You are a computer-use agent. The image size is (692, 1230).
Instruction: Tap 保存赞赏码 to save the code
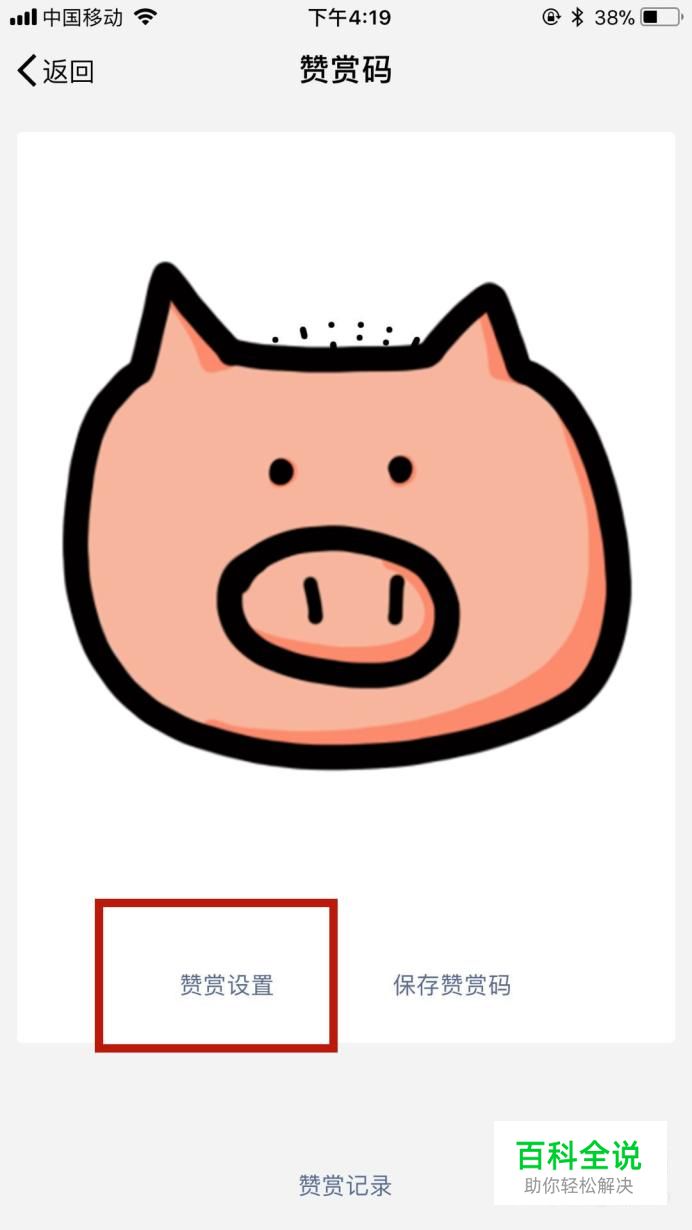(452, 985)
